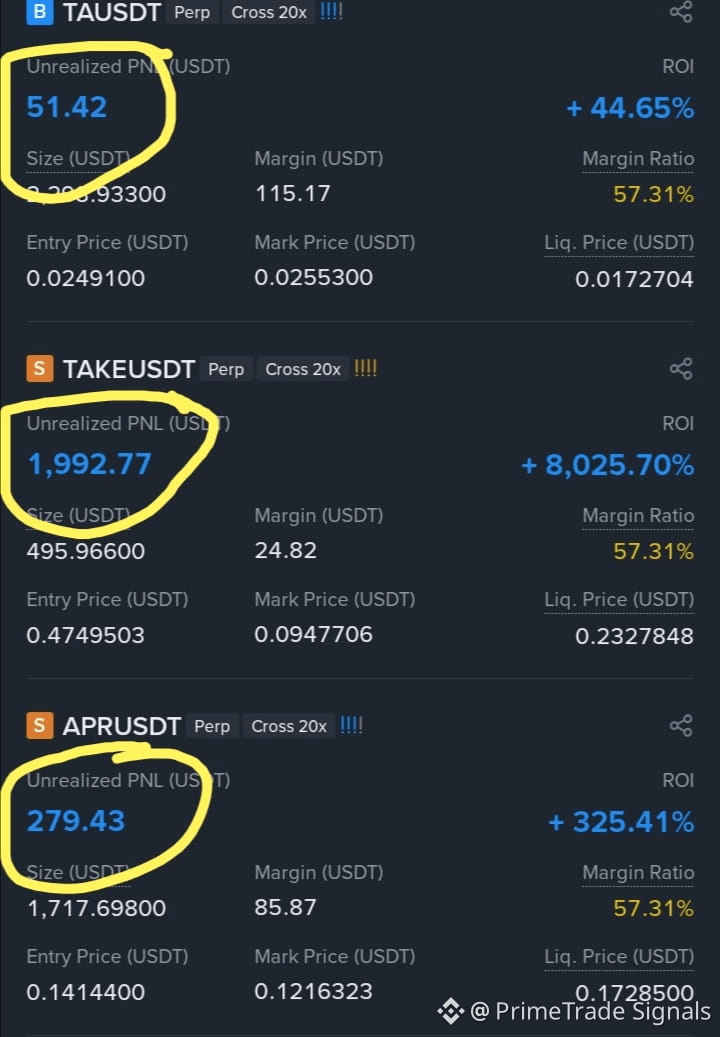Click the TAKEUSDT ticker name
This screenshot has width=720, height=1037.
128,368
